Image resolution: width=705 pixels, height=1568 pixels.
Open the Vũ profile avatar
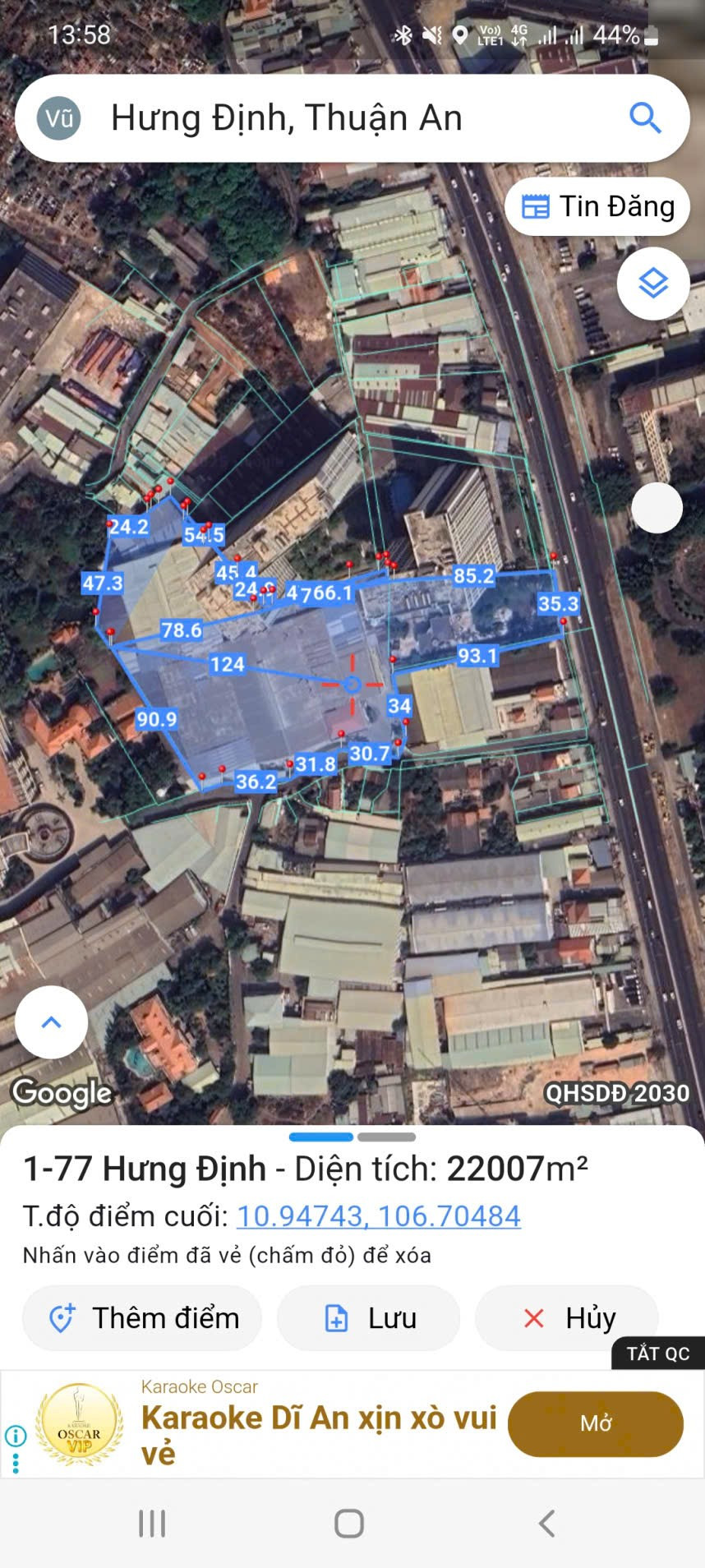click(59, 118)
